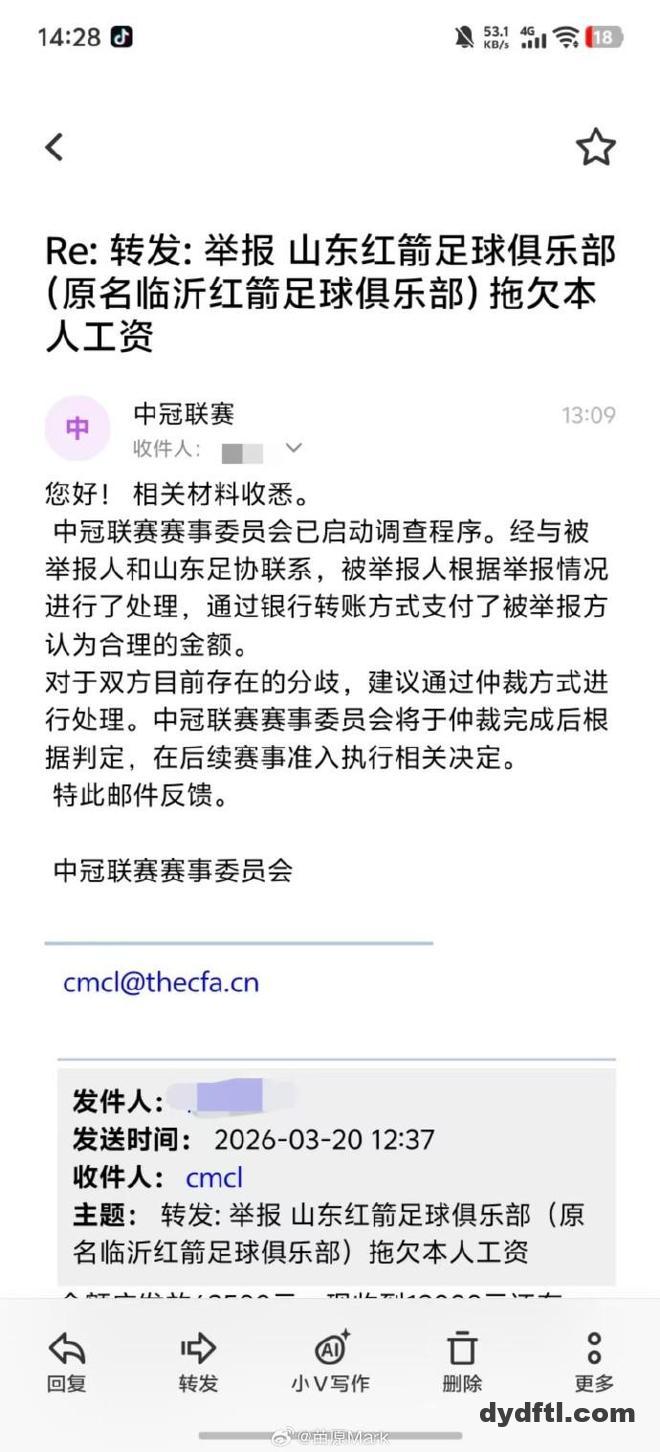Delete this email with 删除
Image resolution: width=660 pixels, height=1452 pixels.
click(462, 1362)
